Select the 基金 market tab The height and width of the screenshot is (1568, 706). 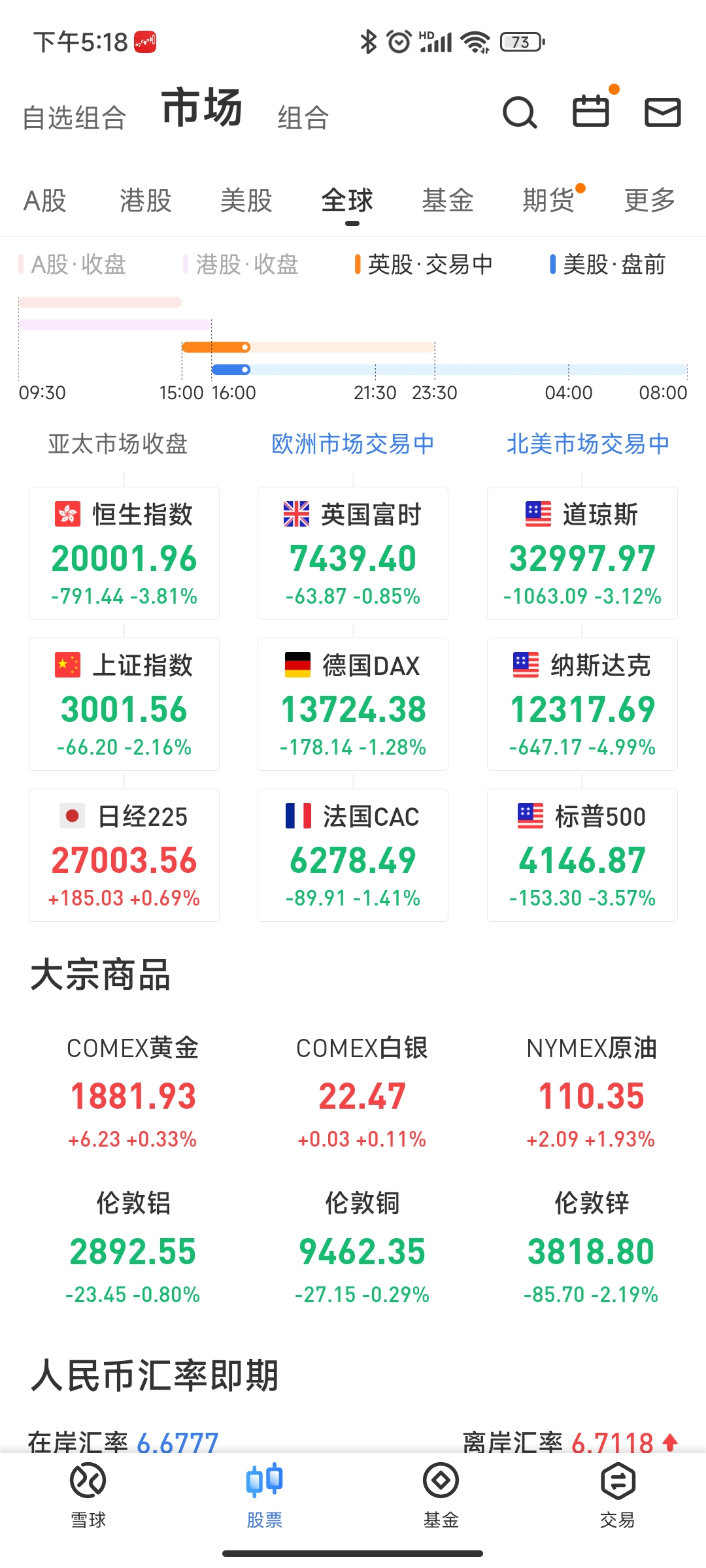click(x=448, y=201)
